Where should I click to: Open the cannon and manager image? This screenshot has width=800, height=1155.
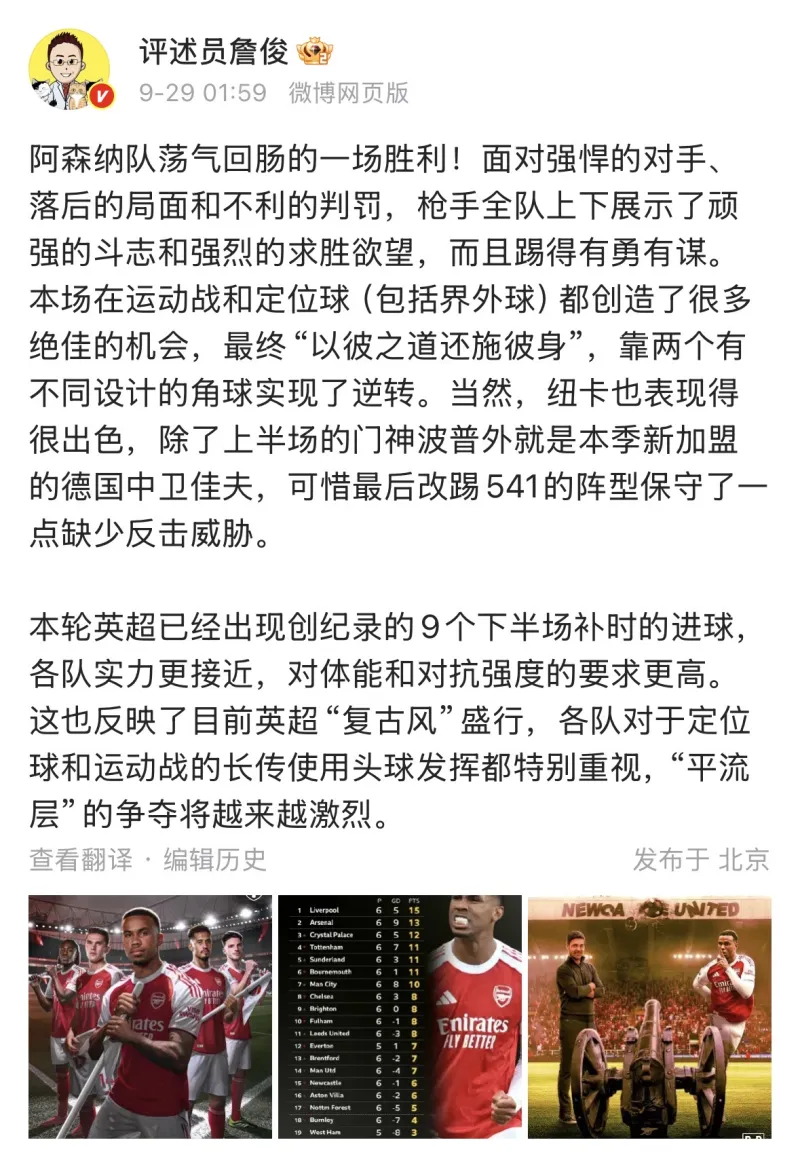[x=649, y=1016]
